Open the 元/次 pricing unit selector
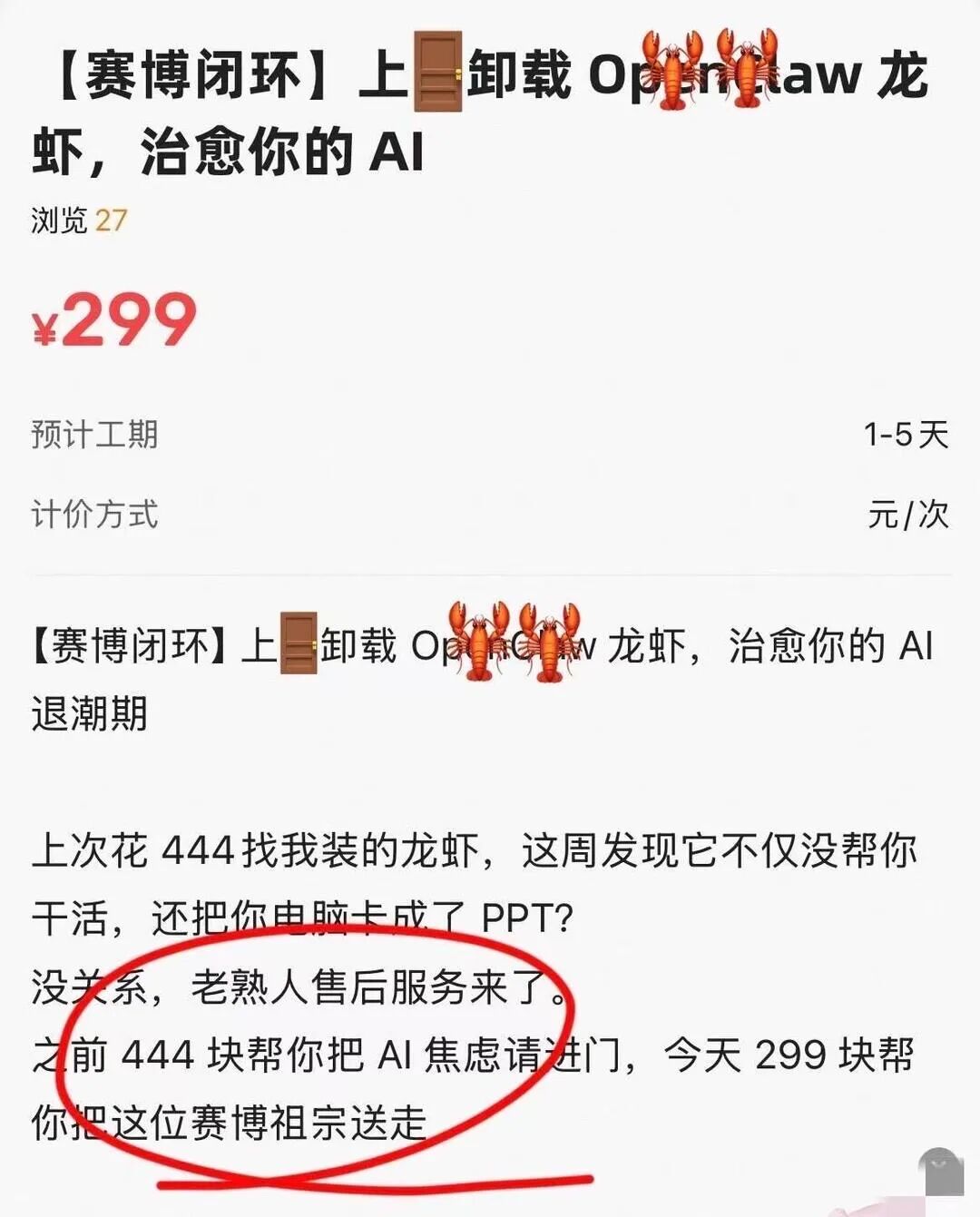The width and height of the screenshot is (980, 1217). click(x=907, y=514)
